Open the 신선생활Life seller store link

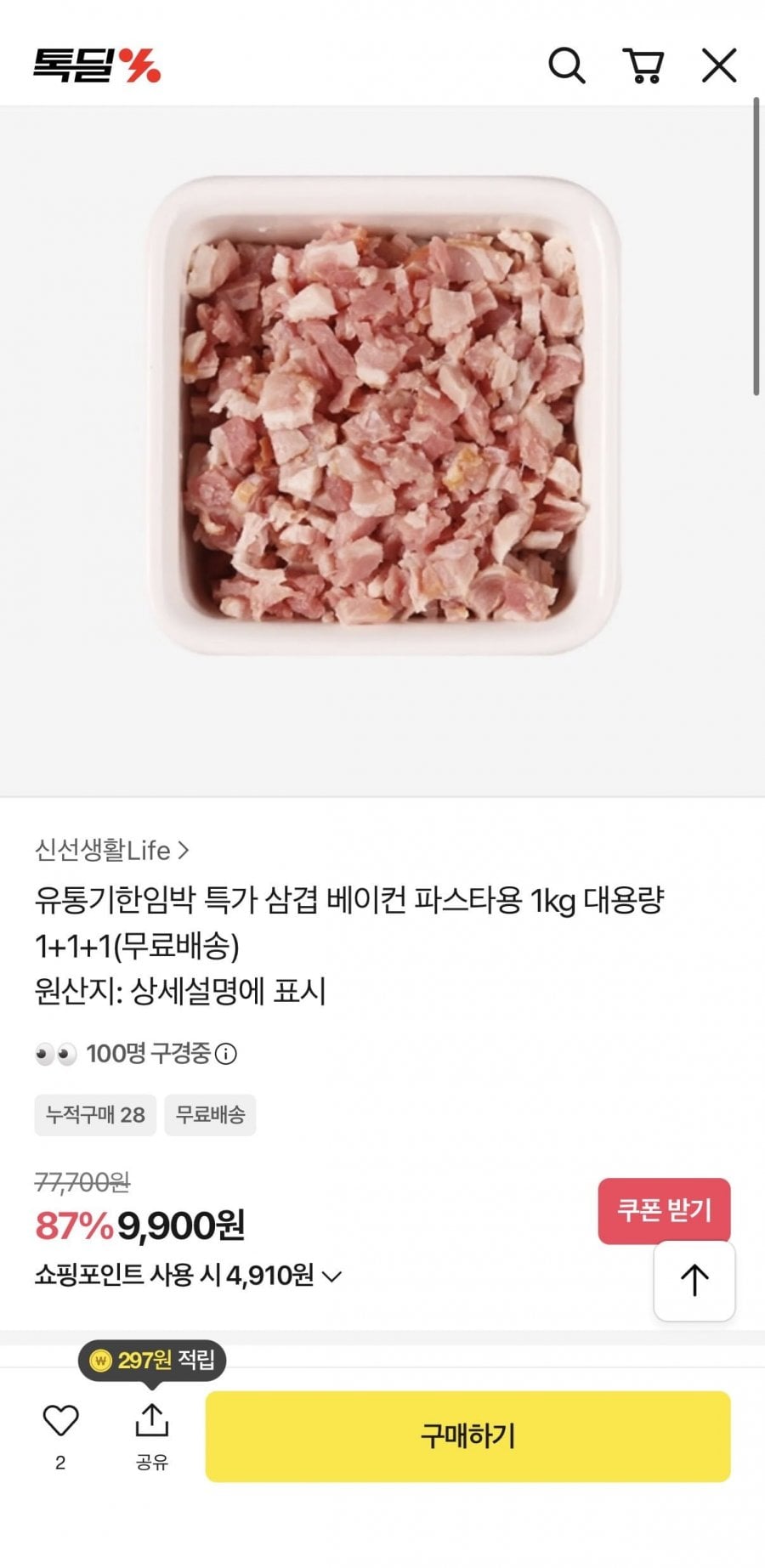(x=111, y=850)
